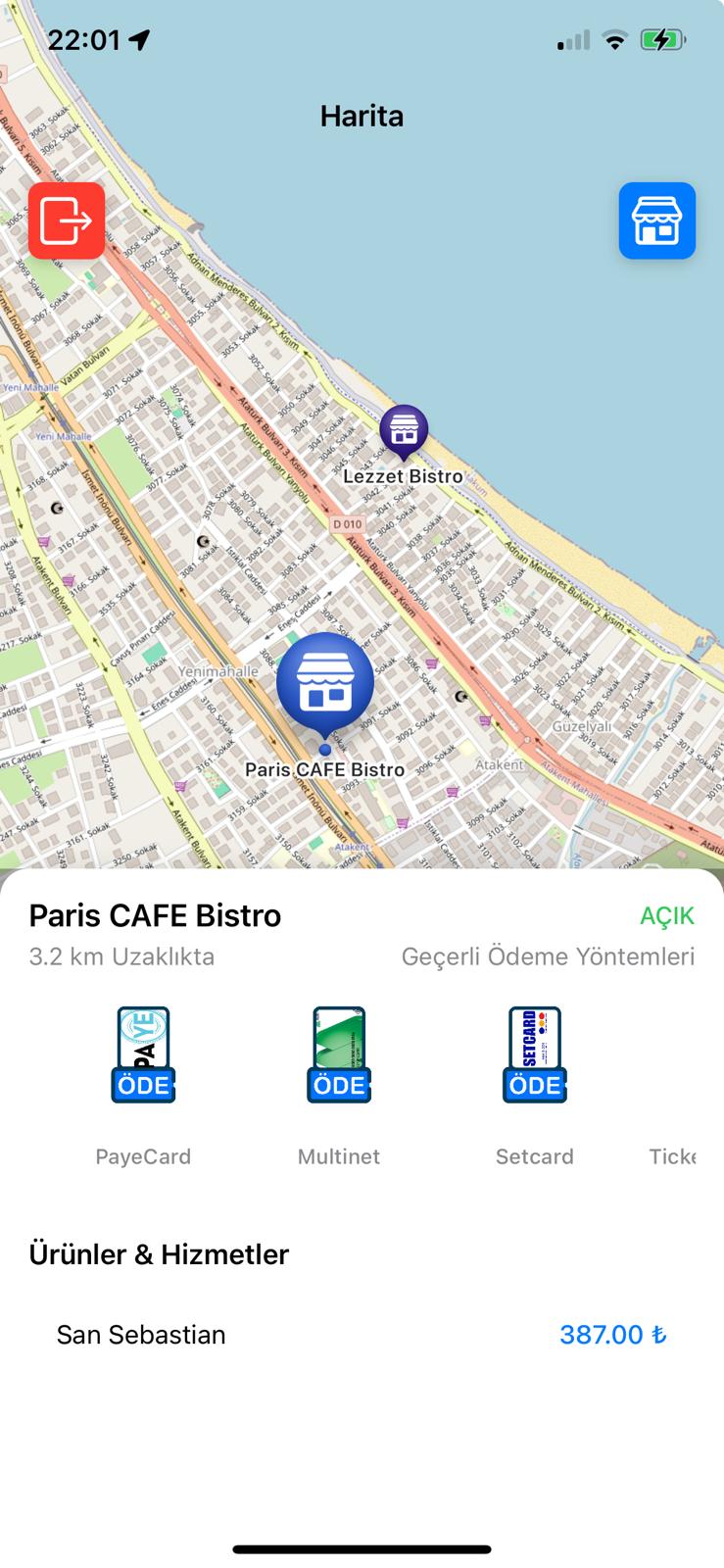Tap the PayeCard label under payment methods
This screenshot has width=724, height=1568.
[x=143, y=1156]
